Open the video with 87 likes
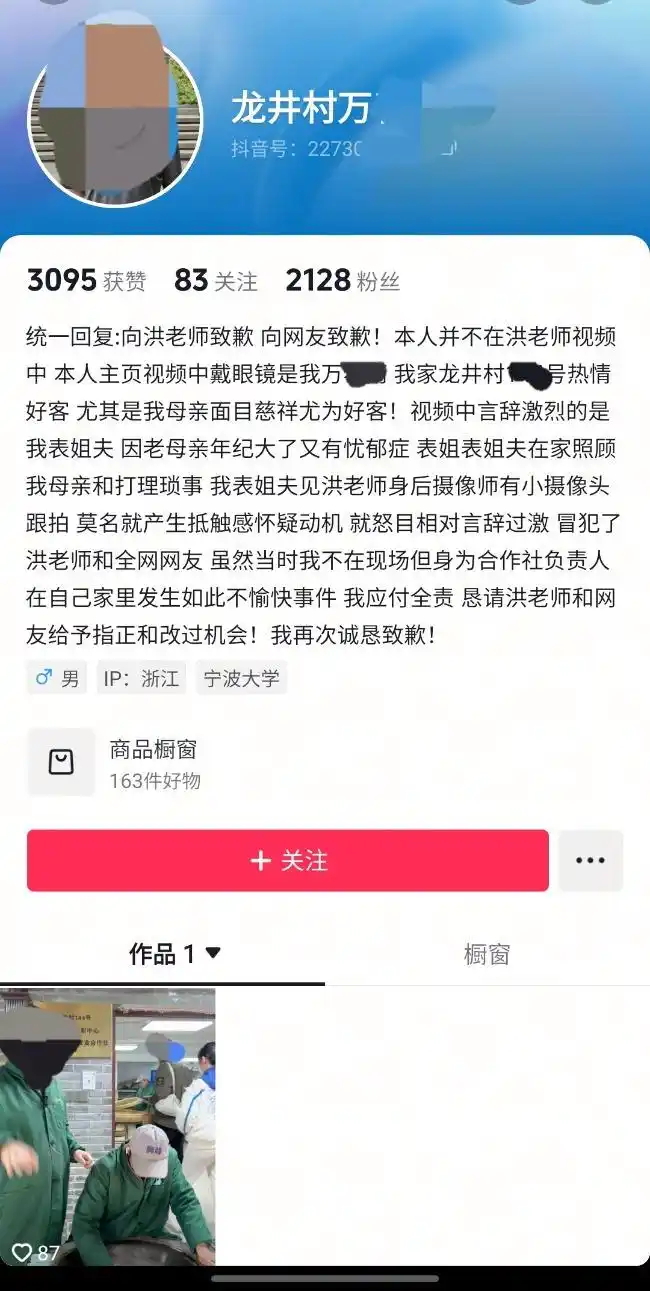The width and height of the screenshot is (650, 1291). [108, 1126]
